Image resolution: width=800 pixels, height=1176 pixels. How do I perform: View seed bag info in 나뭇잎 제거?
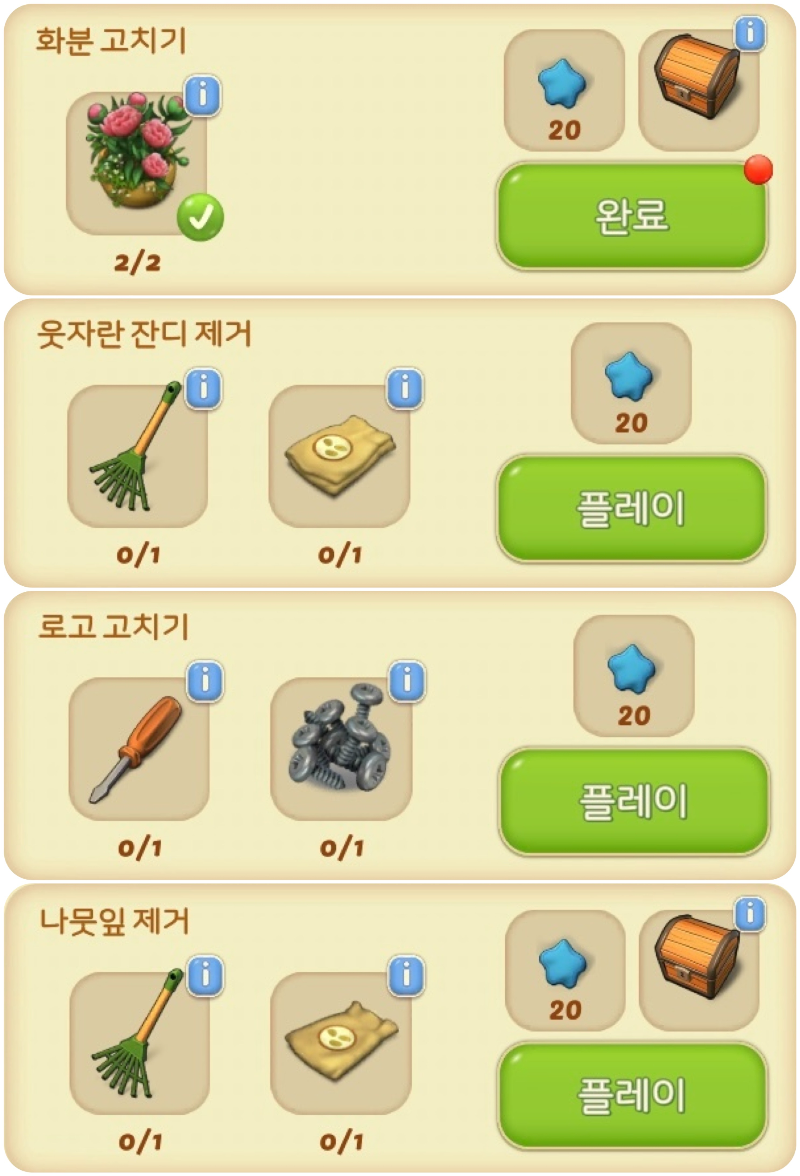click(406, 974)
